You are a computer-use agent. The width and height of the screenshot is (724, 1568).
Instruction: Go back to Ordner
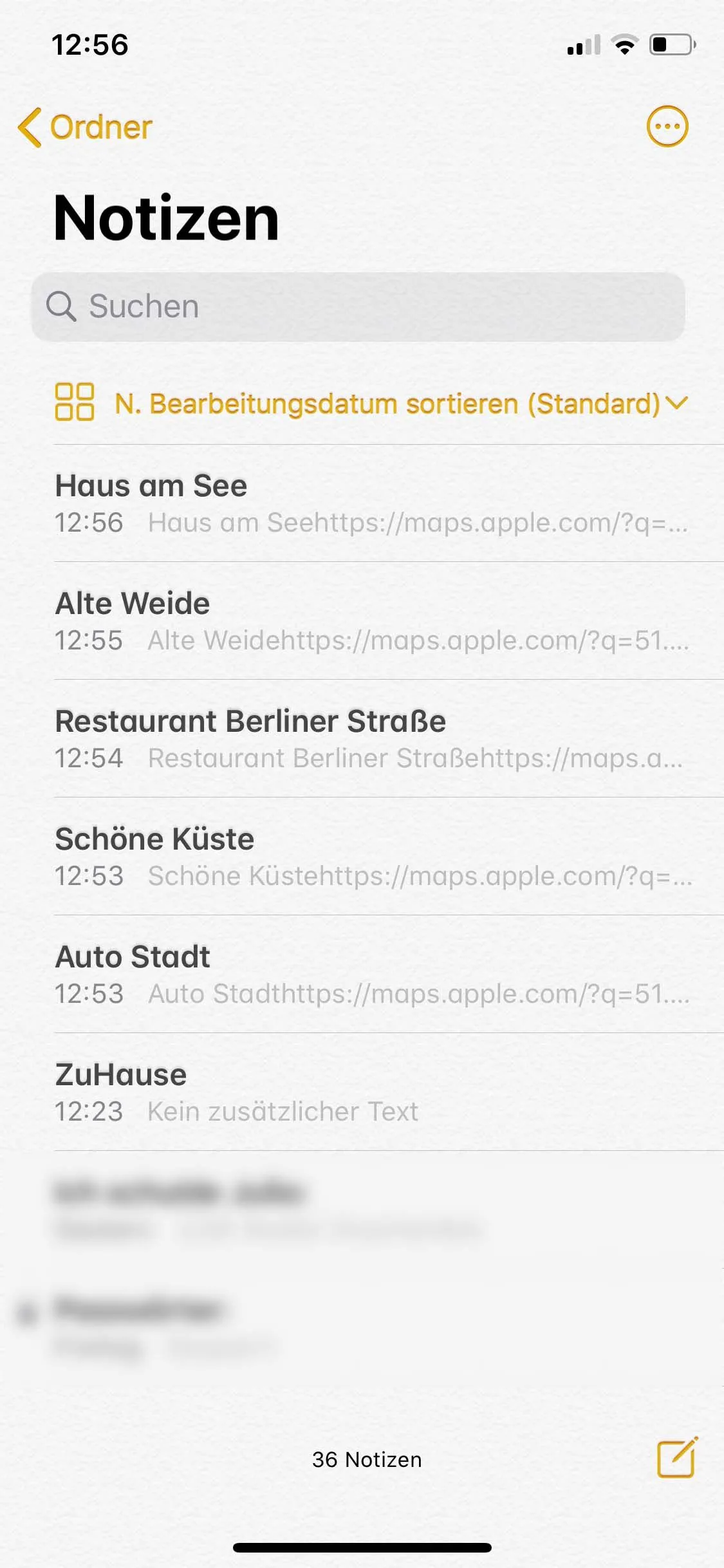tap(85, 127)
